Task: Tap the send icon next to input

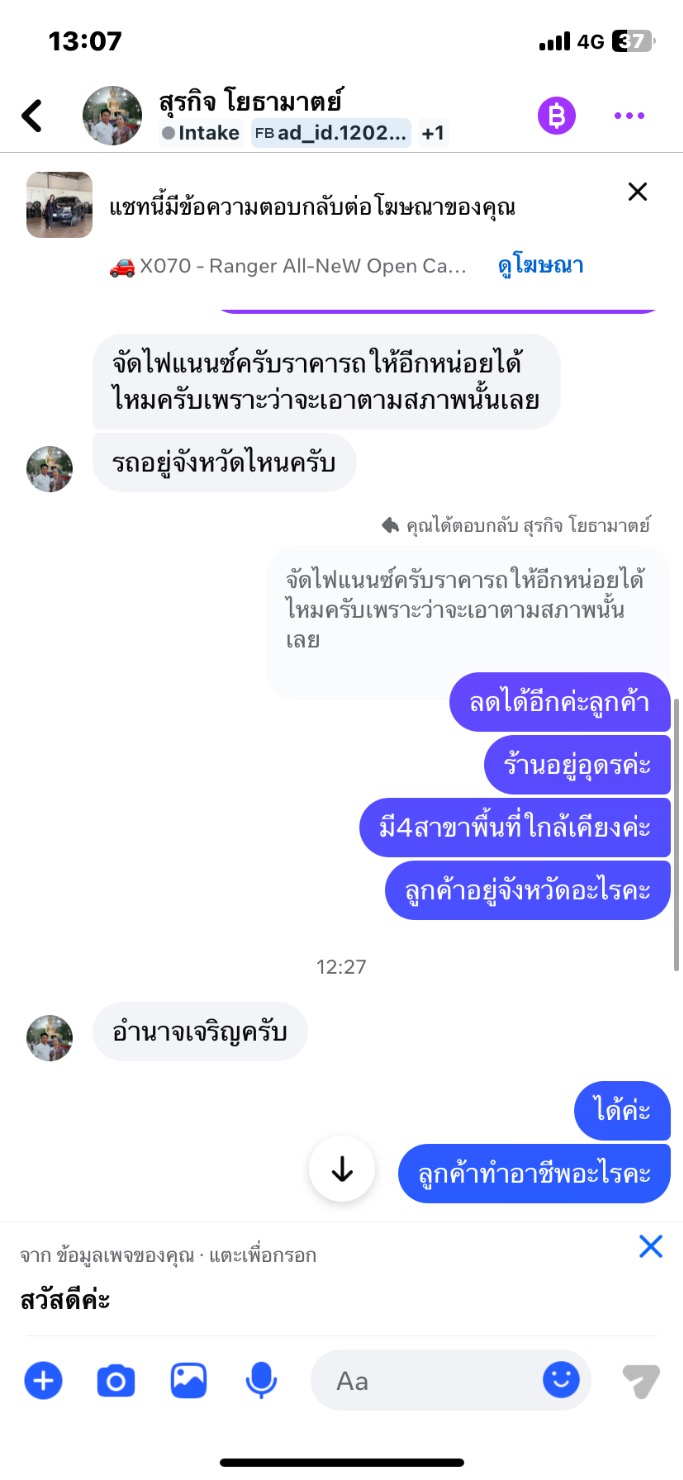Action: tap(640, 1381)
